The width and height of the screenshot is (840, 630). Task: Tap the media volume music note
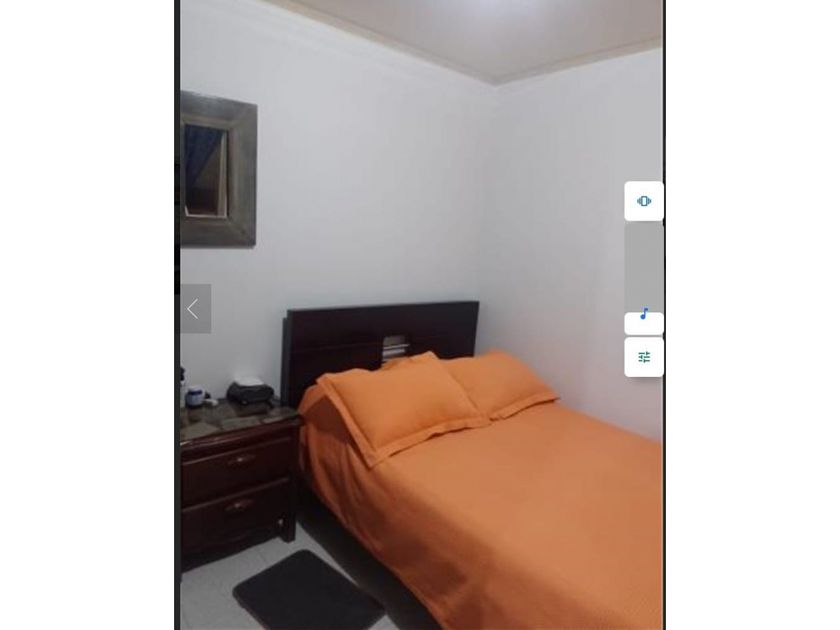[x=644, y=314]
